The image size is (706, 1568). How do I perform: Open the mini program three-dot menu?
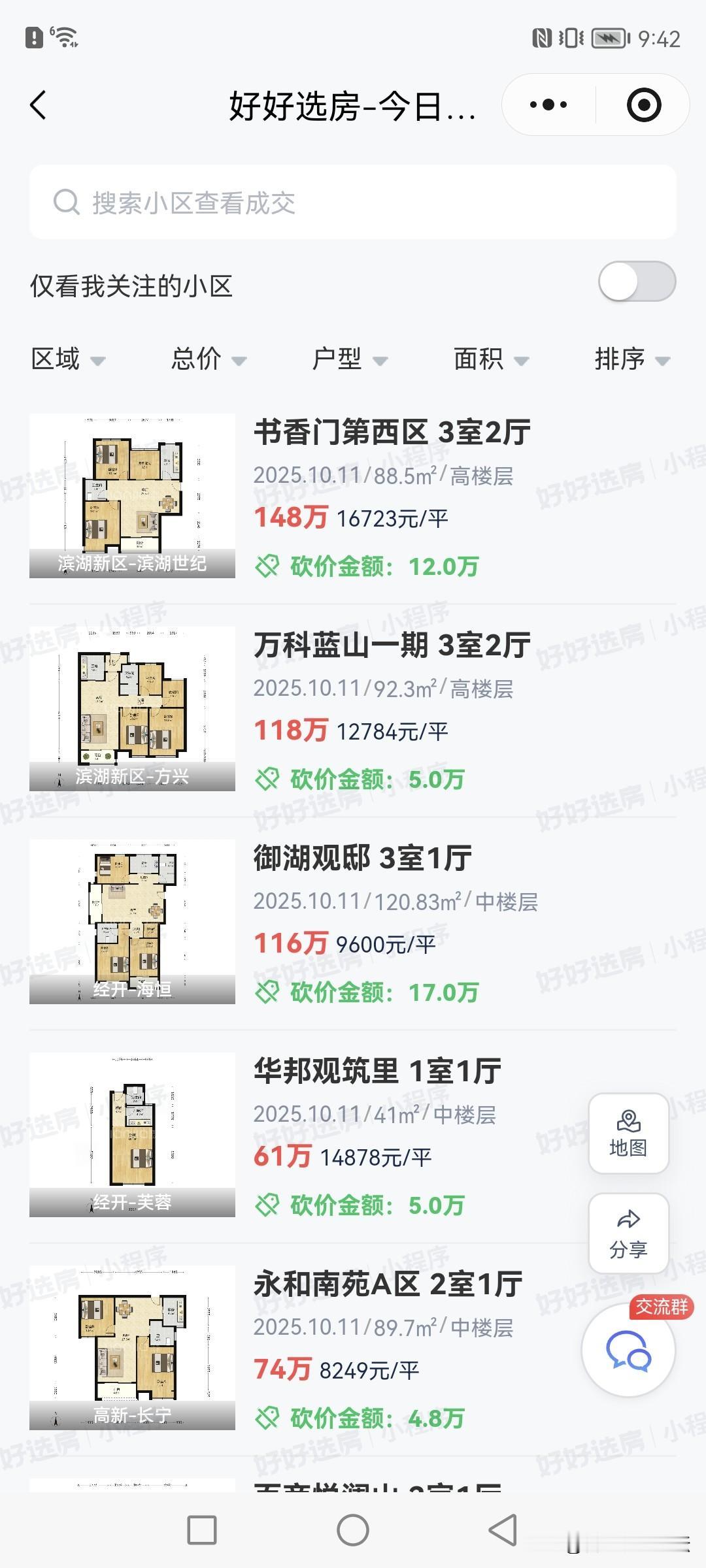548,105
